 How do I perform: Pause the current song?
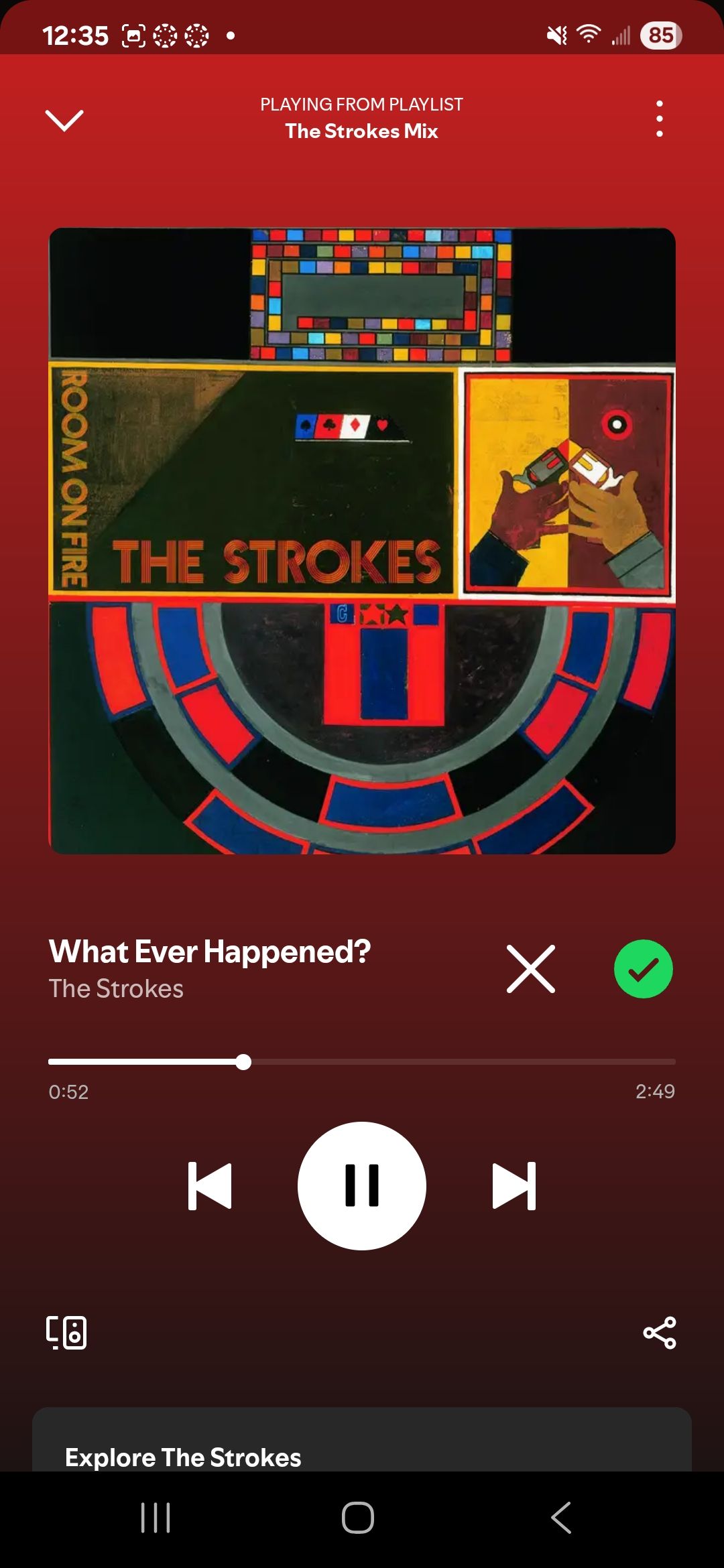point(362,1185)
